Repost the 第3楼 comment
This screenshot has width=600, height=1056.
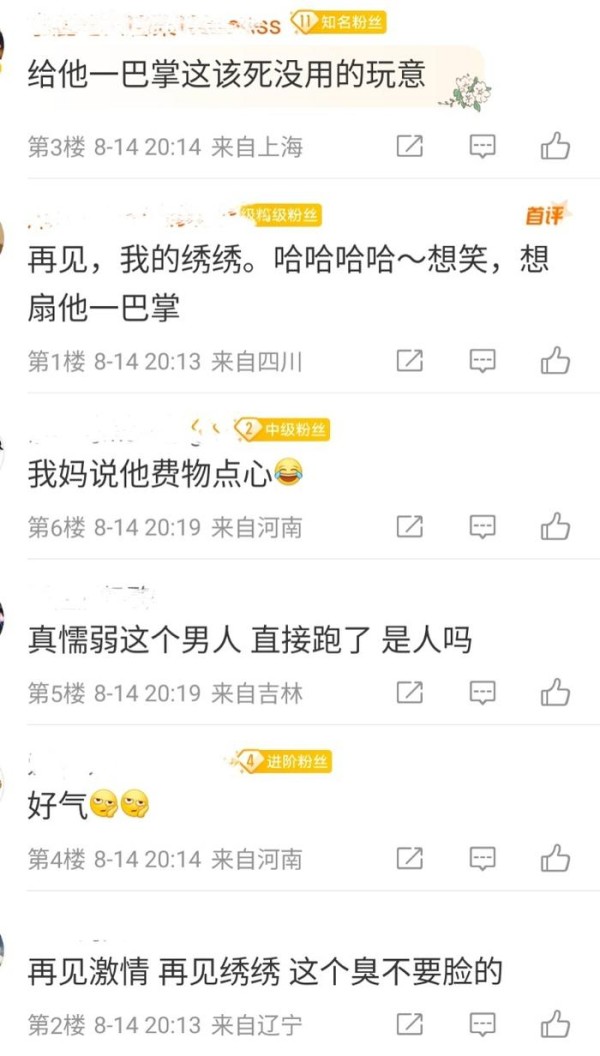point(409,147)
